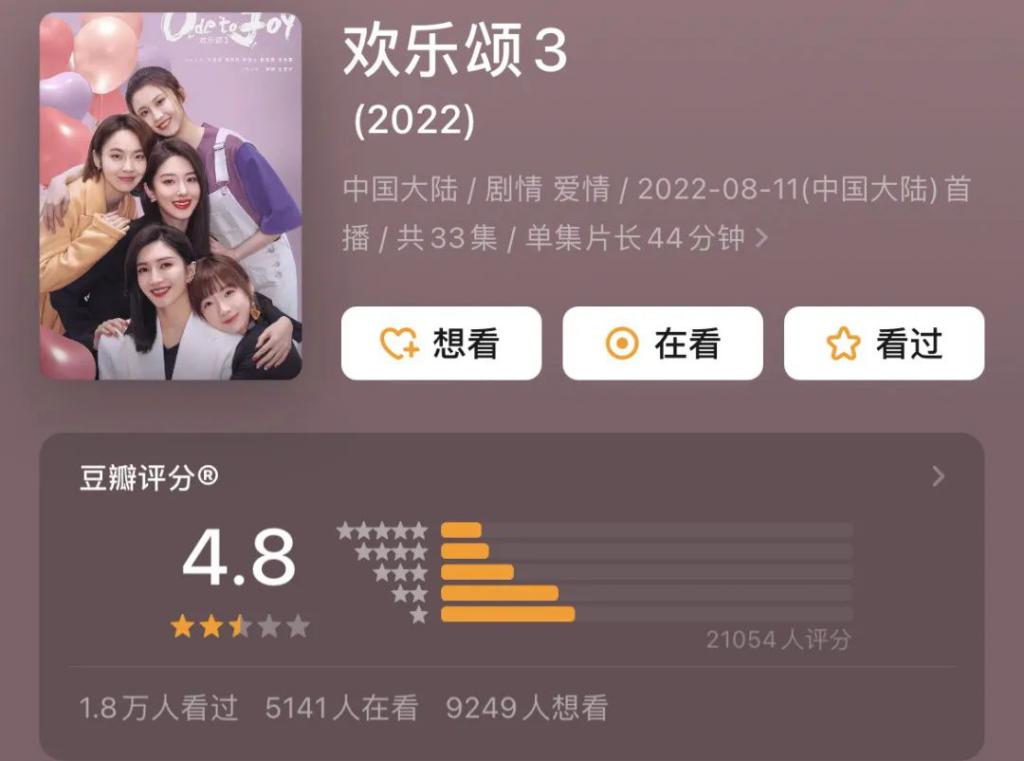Open the 欢乐颂3 poster image
The width and height of the screenshot is (1024, 761).
(x=170, y=196)
